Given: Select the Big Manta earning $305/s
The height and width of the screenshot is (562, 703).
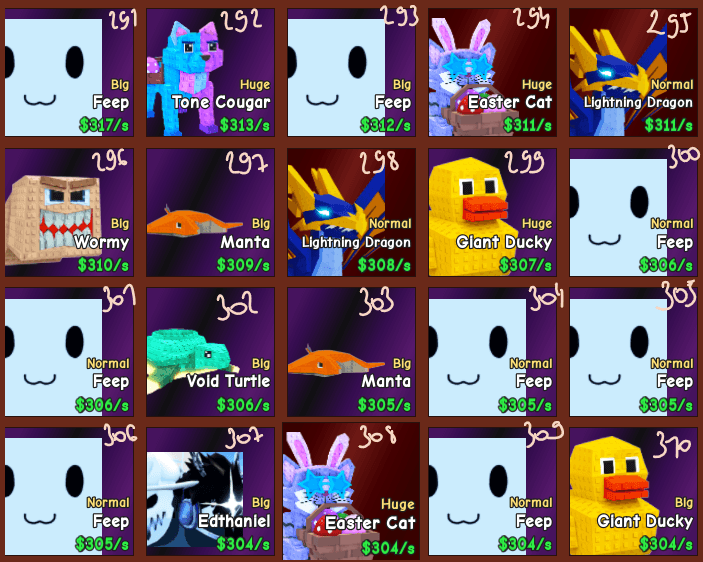Looking at the screenshot, I should click(x=351, y=351).
